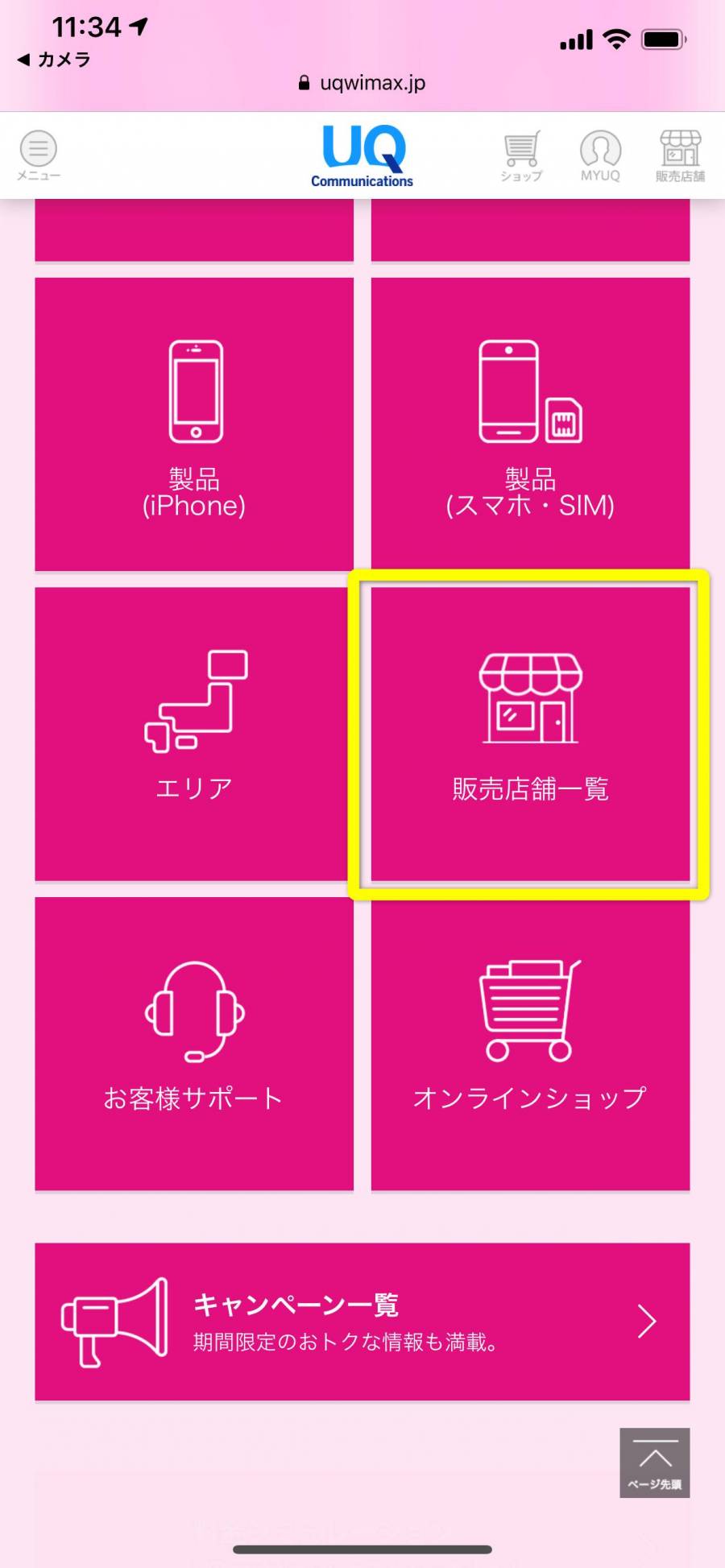
Task: Tap the 販売店舗 store icon in header
Action: 680,156
